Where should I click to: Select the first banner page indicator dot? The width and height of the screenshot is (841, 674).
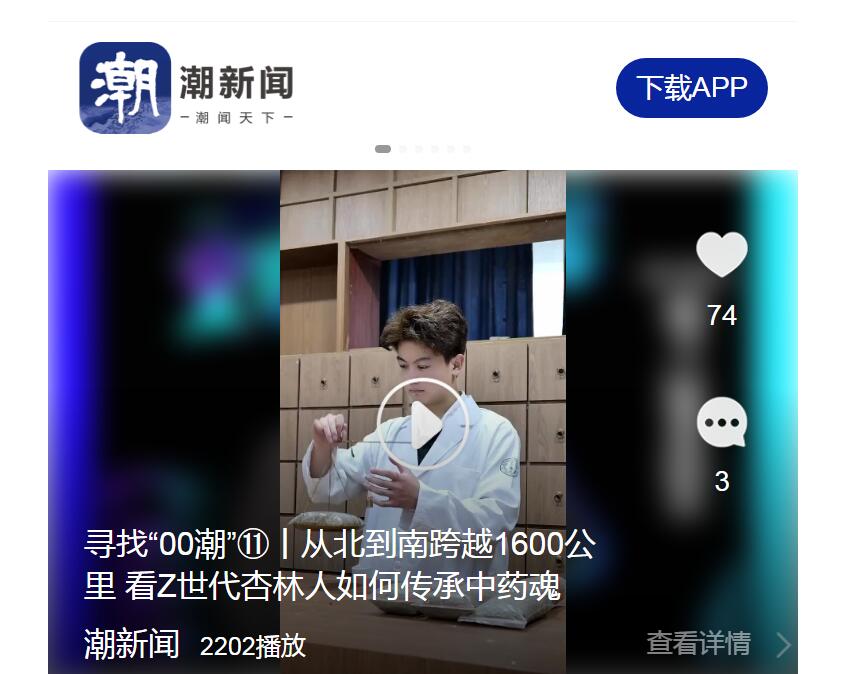383,149
